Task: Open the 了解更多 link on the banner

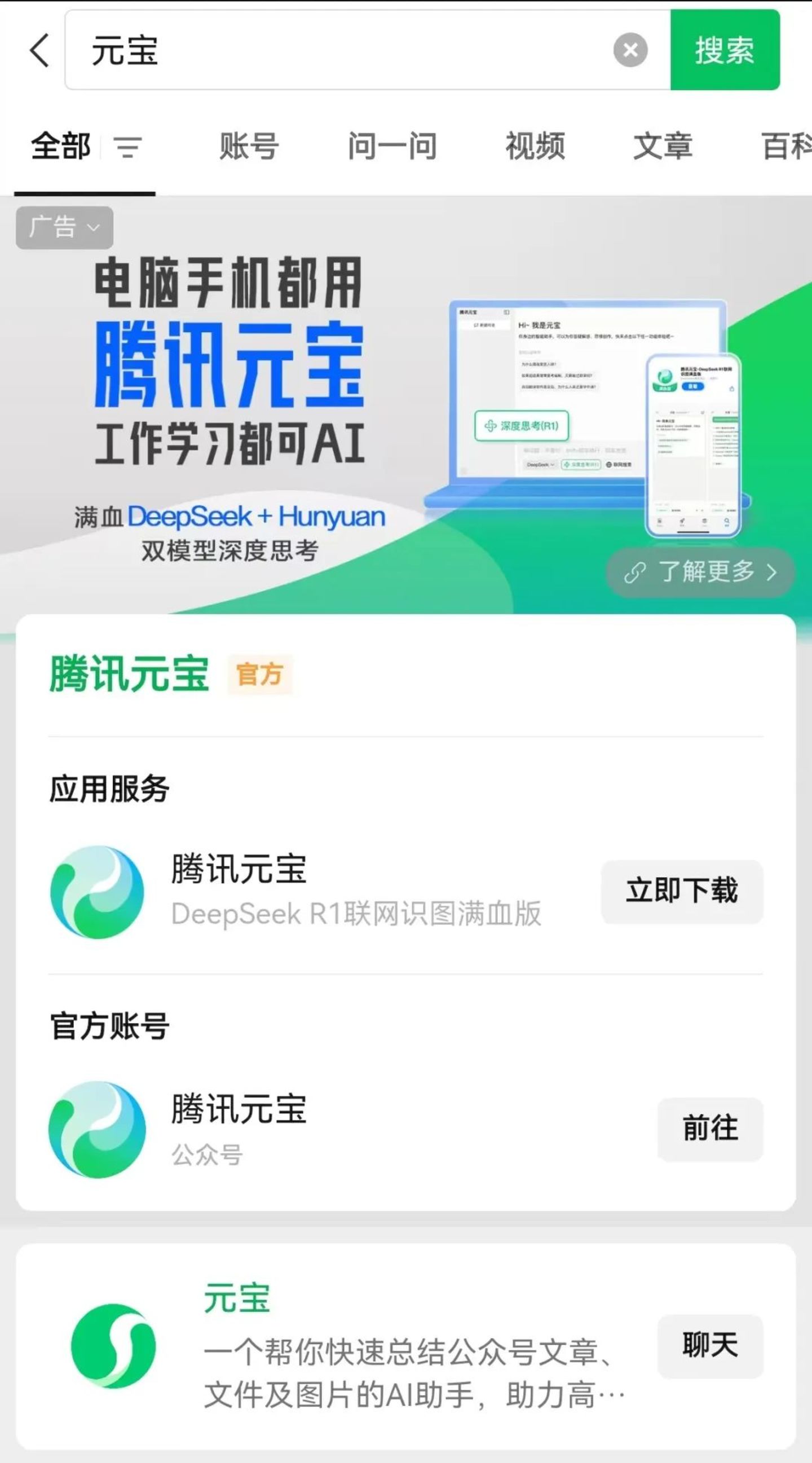Action: click(x=700, y=572)
